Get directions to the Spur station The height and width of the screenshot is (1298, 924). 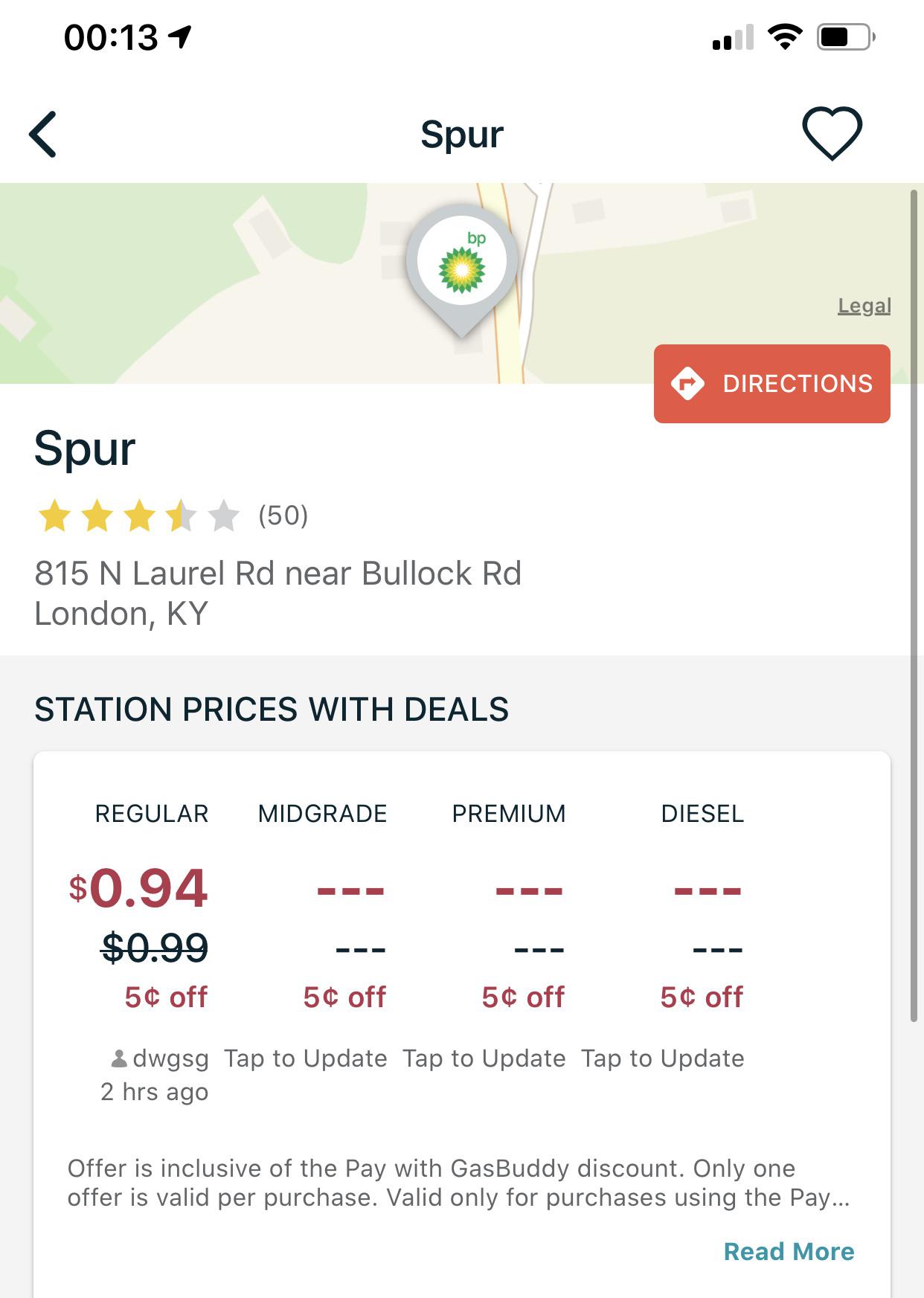pyautogui.click(x=771, y=384)
